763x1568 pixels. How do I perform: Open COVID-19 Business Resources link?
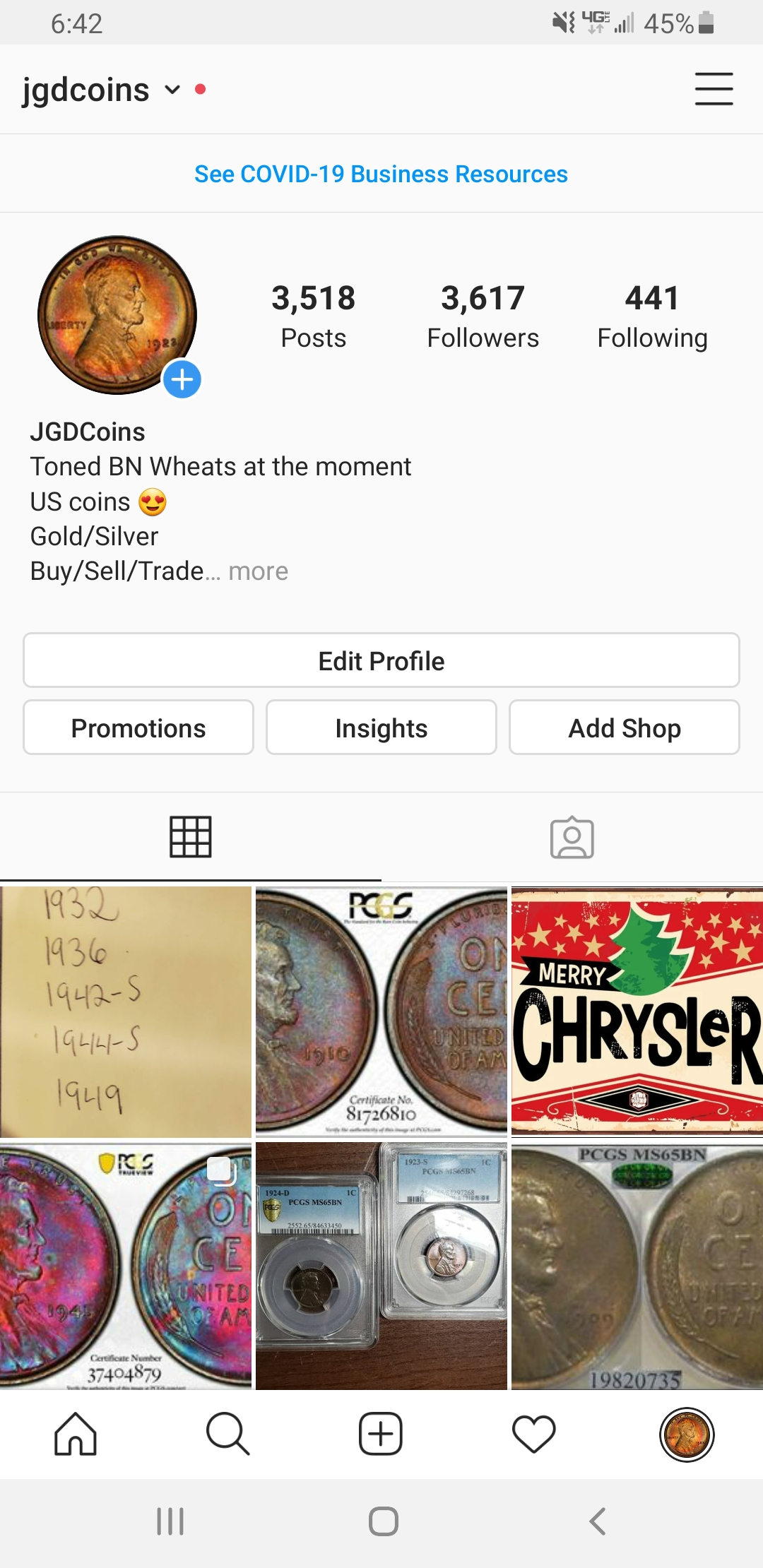(x=381, y=174)
